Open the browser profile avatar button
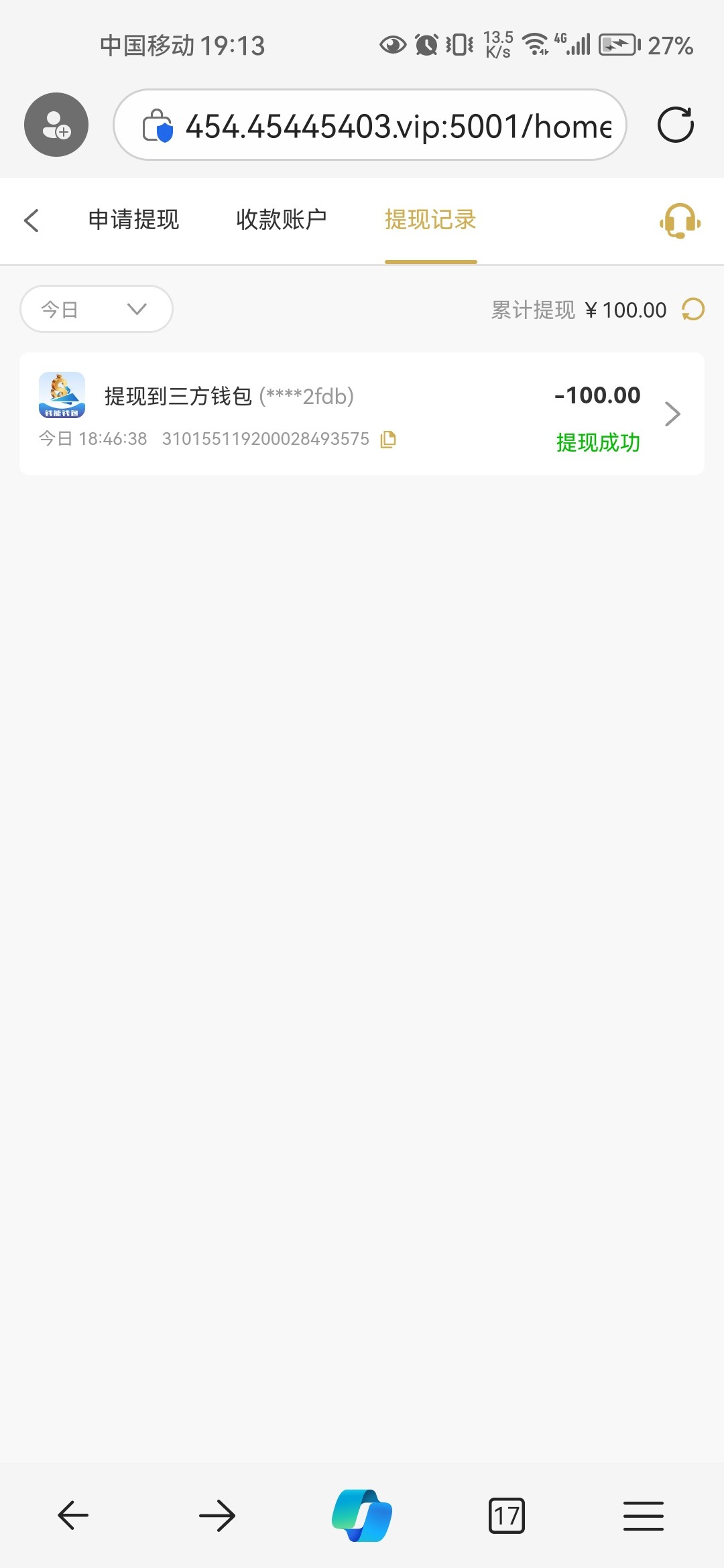This screenshot has height=1568, width=724. click(x=56, y=125)
